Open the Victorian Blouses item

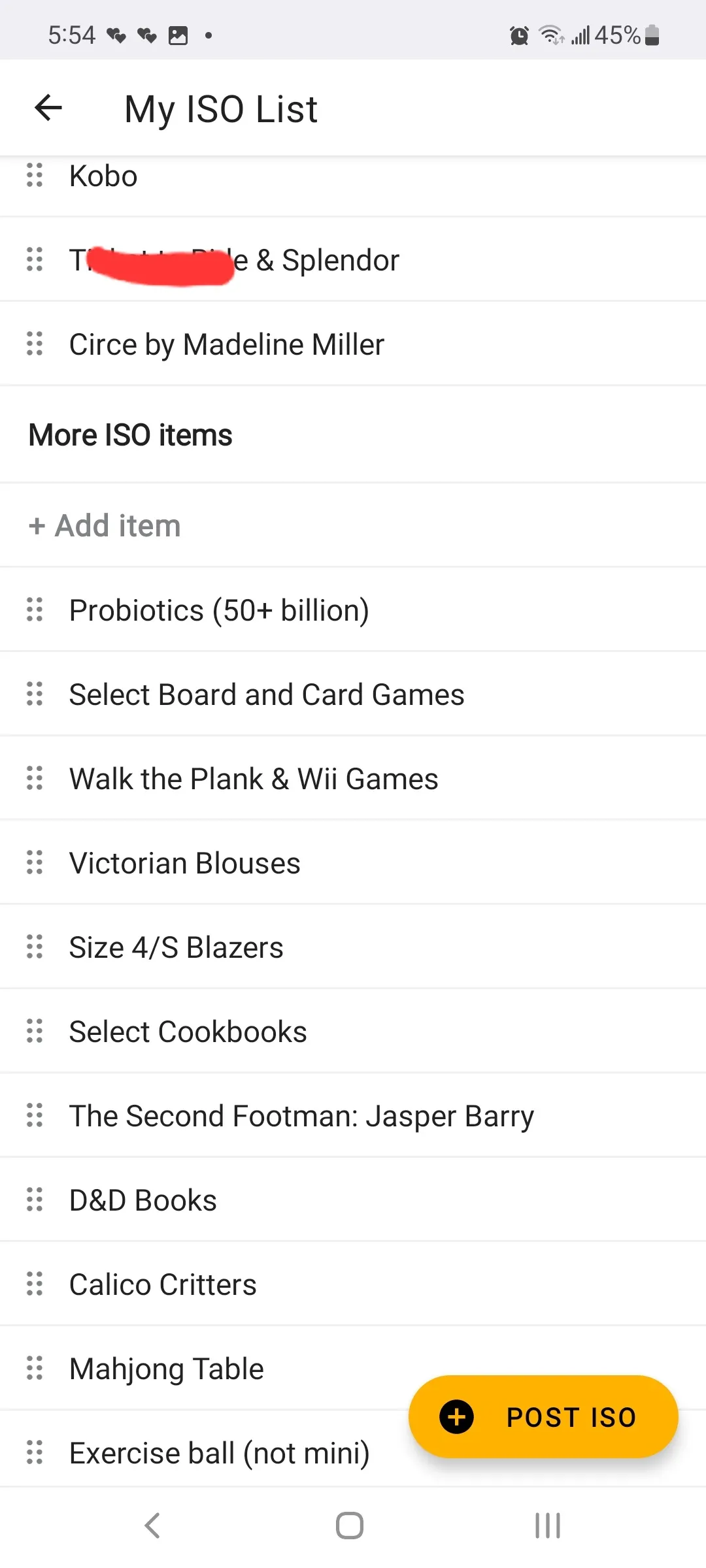tap(184, 863)
